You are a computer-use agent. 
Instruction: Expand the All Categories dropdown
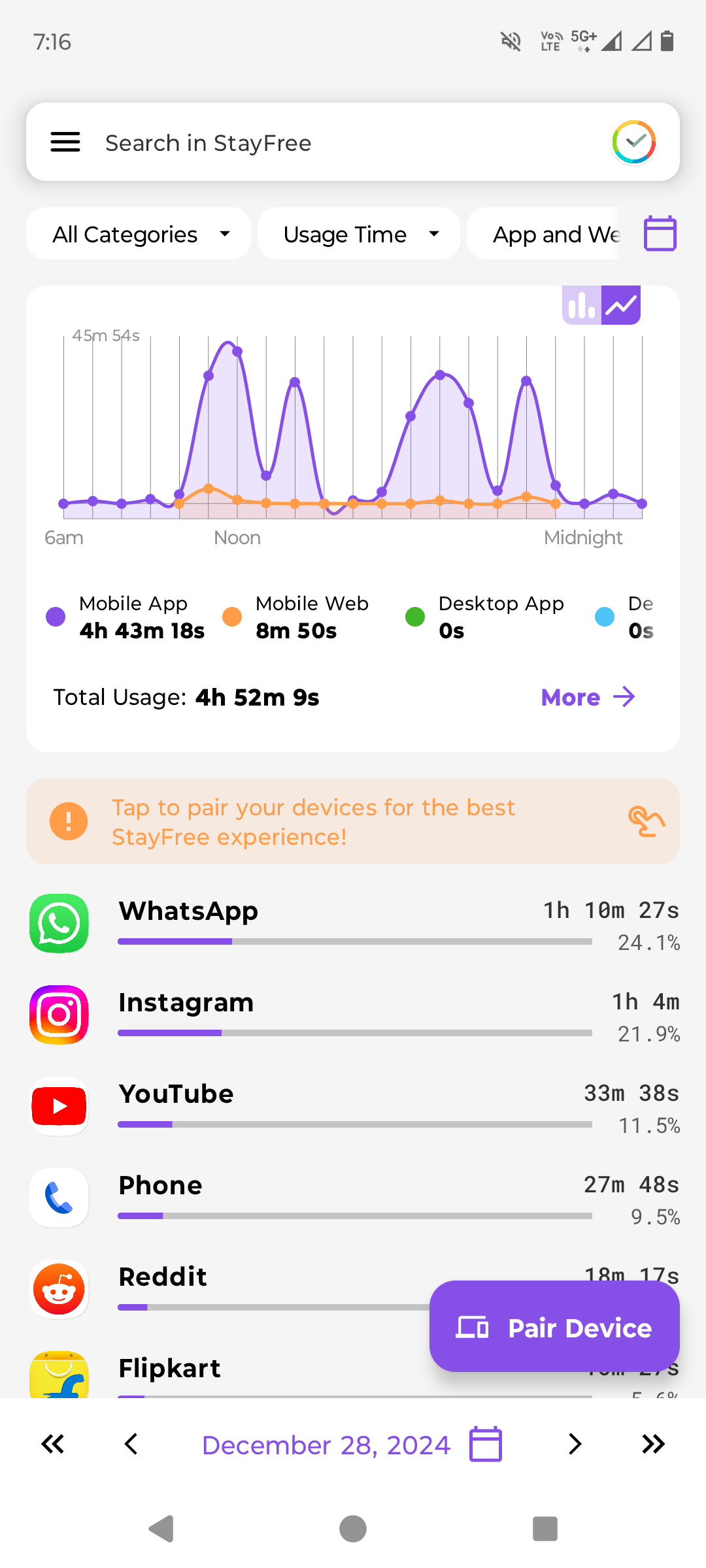pos(139,234)
